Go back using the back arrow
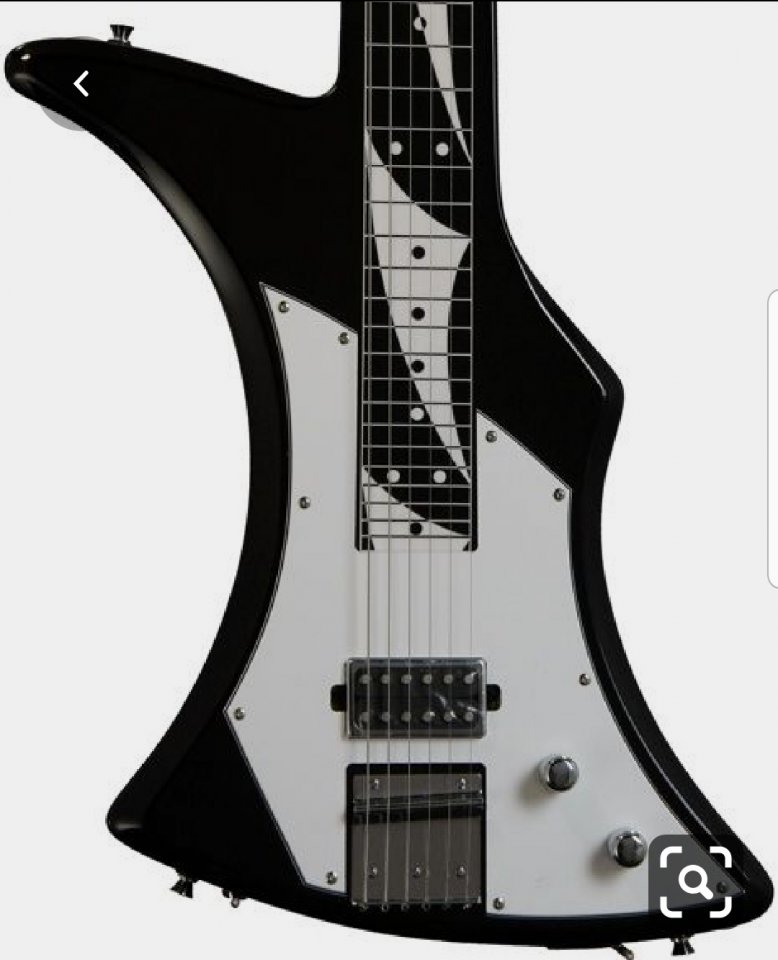This screenshot has width=778, height=960. point(81,84)
